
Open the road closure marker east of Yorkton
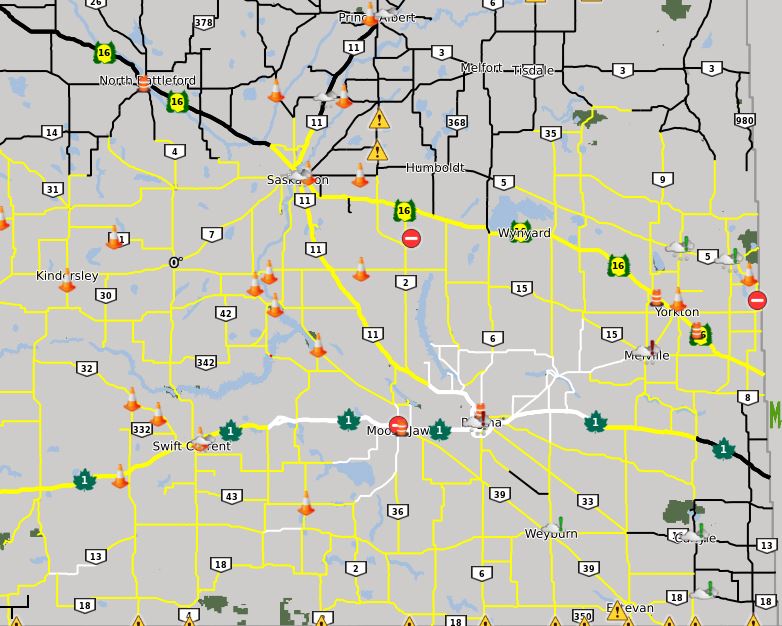(757, 300)
